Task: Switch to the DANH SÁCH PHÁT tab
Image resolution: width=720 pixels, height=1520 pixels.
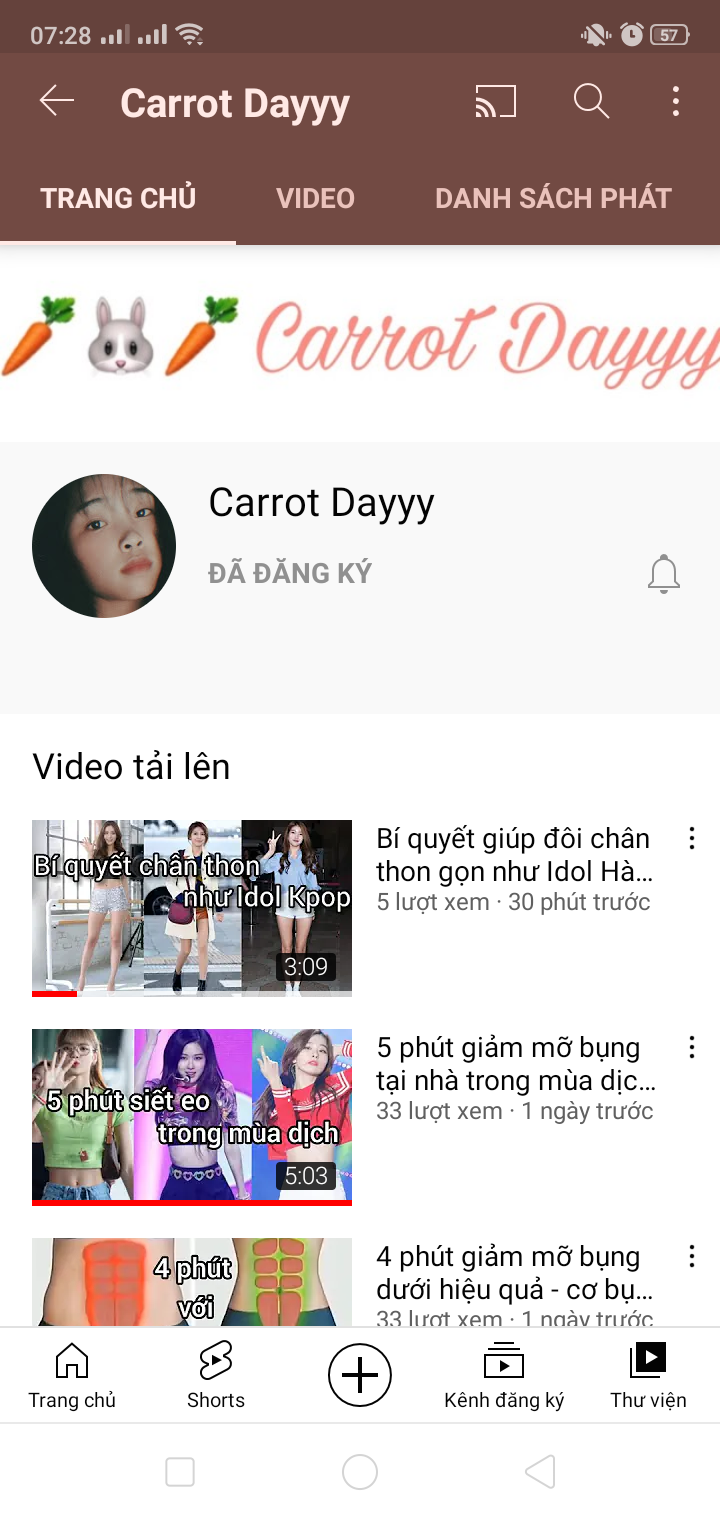Action: point(552,198)
